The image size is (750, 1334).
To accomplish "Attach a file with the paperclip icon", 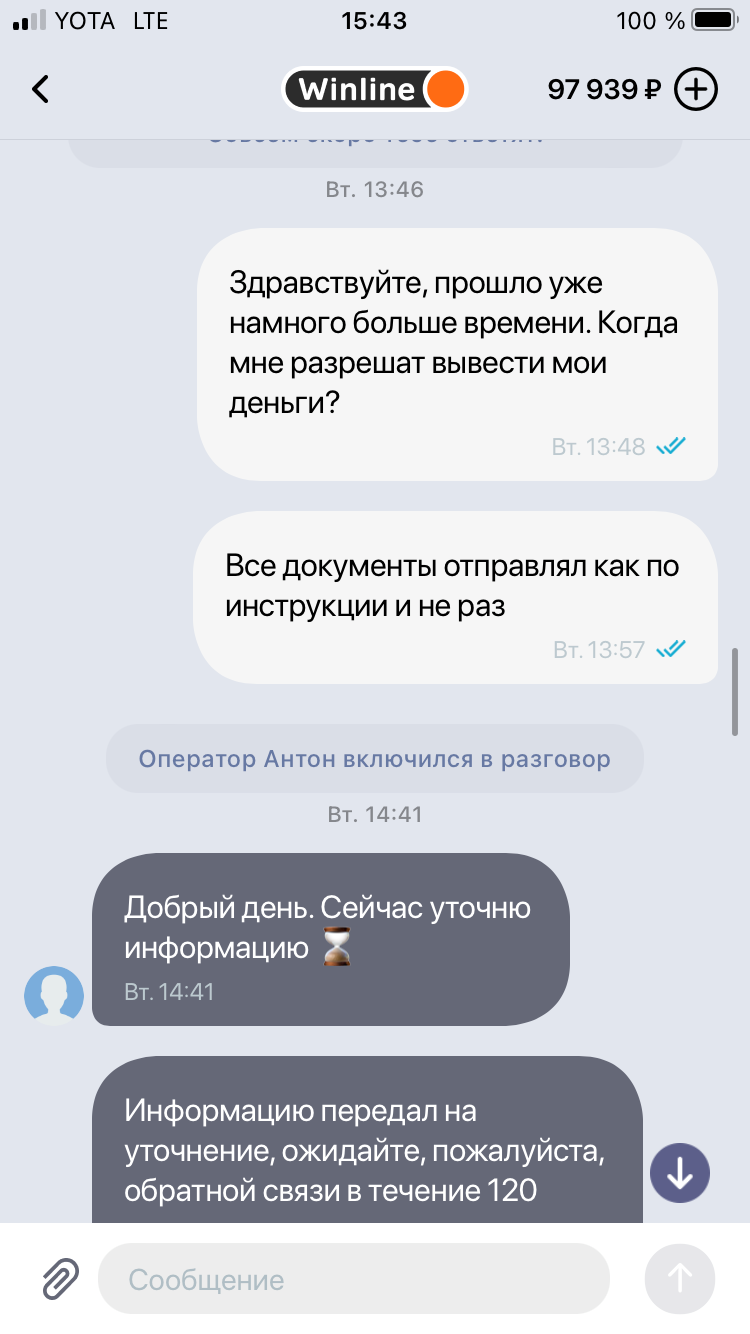I will [60, 1278].
